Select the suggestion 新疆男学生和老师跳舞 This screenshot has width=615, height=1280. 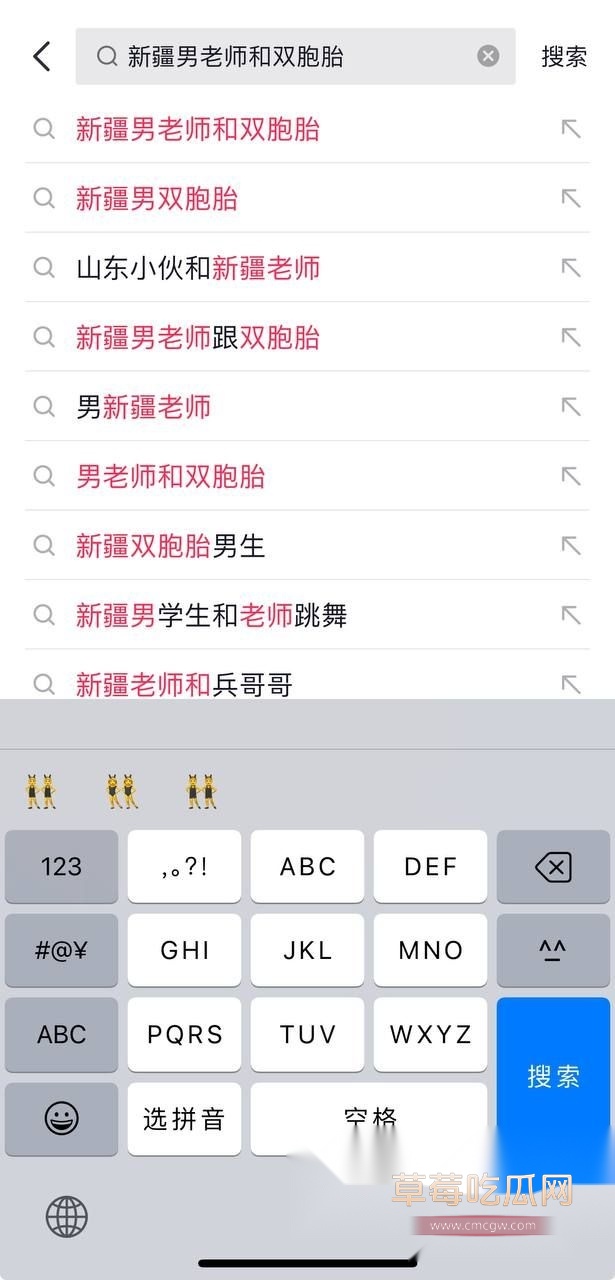pos(212,615)
